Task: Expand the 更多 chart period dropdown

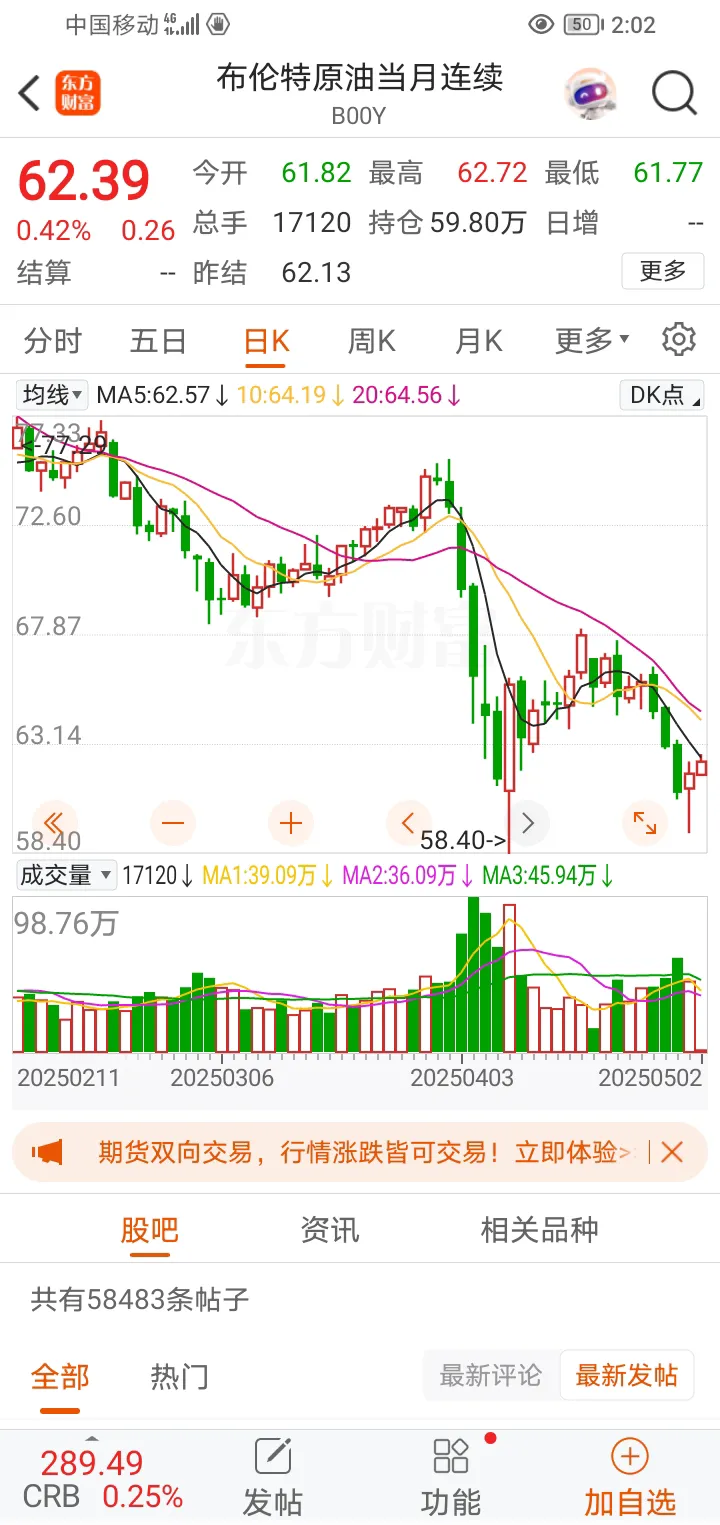Action: click(592, 341)
